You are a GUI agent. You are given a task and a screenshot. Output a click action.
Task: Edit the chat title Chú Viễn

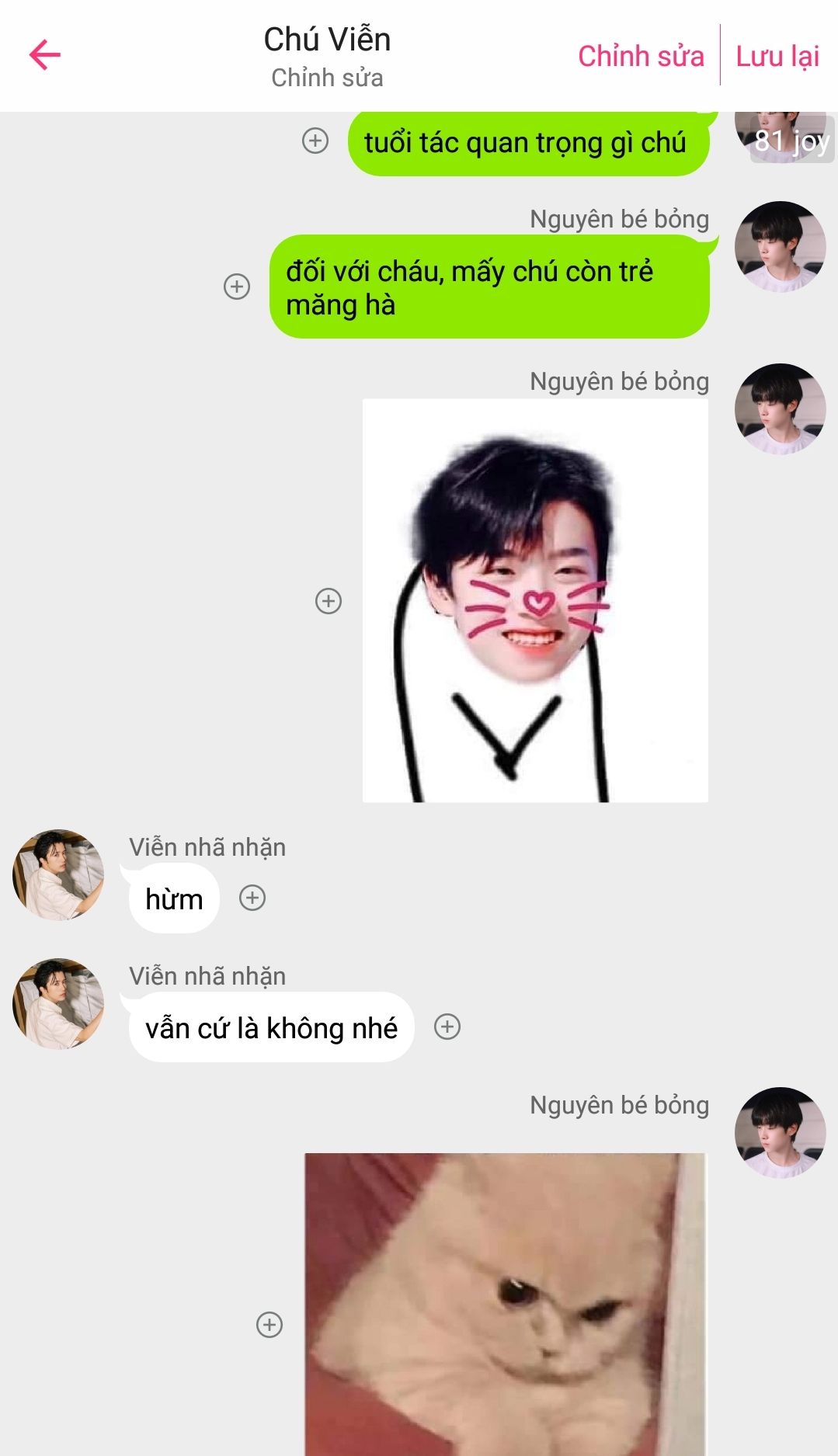pos(327,40)
